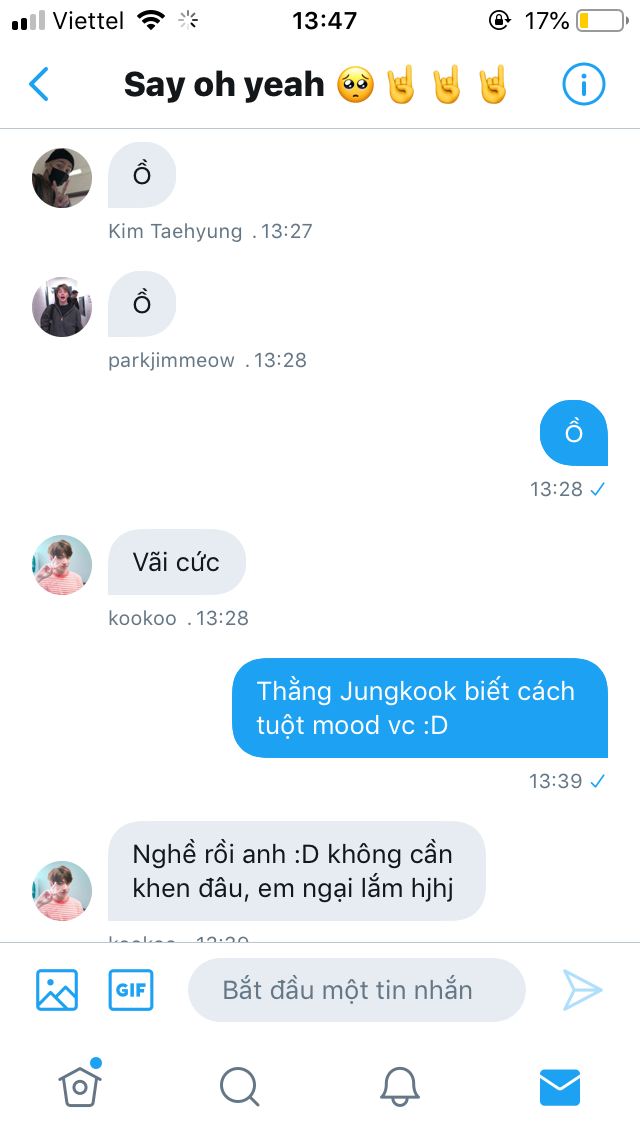The image size is (640, 1136).
Task: Switch to the Home tab
Action: pos(80,1085)
